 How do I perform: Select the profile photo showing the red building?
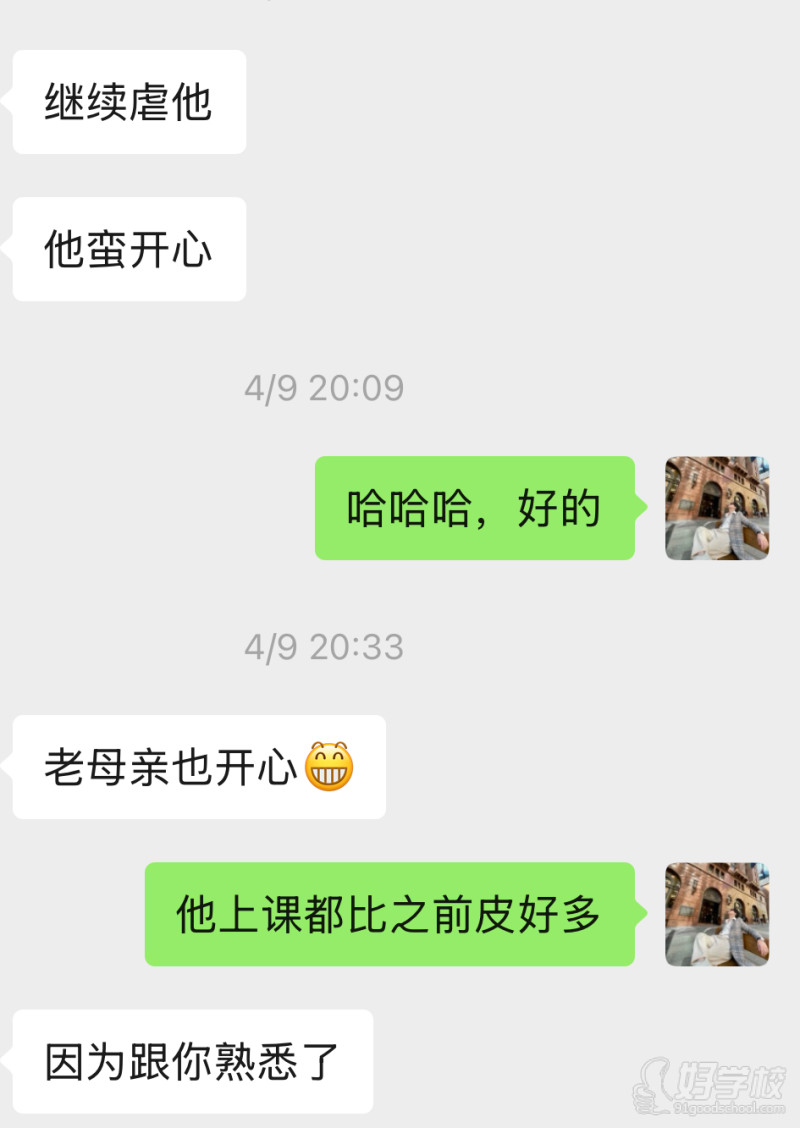(717, 508)
